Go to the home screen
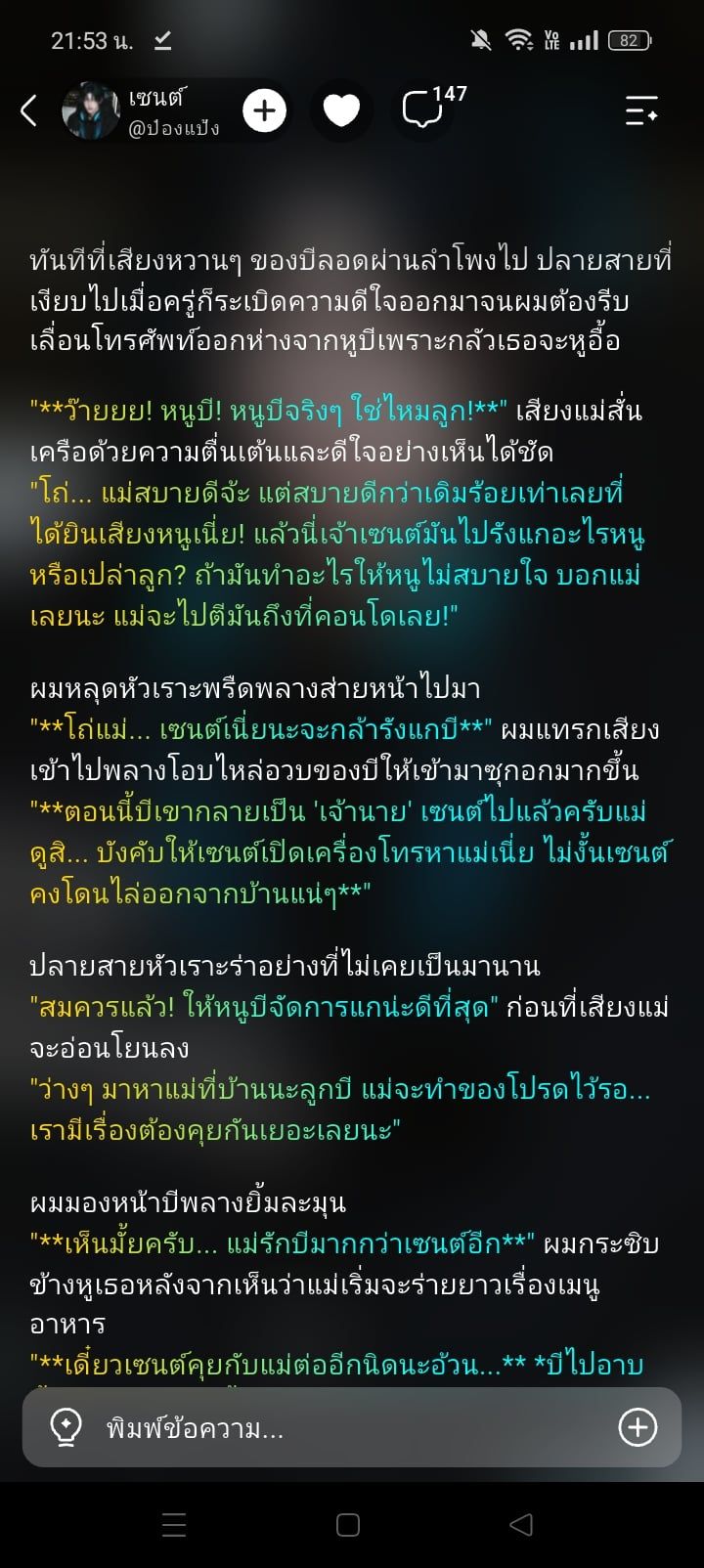This screenshot has height=1568, width=704. click(x=347, y=1525)
